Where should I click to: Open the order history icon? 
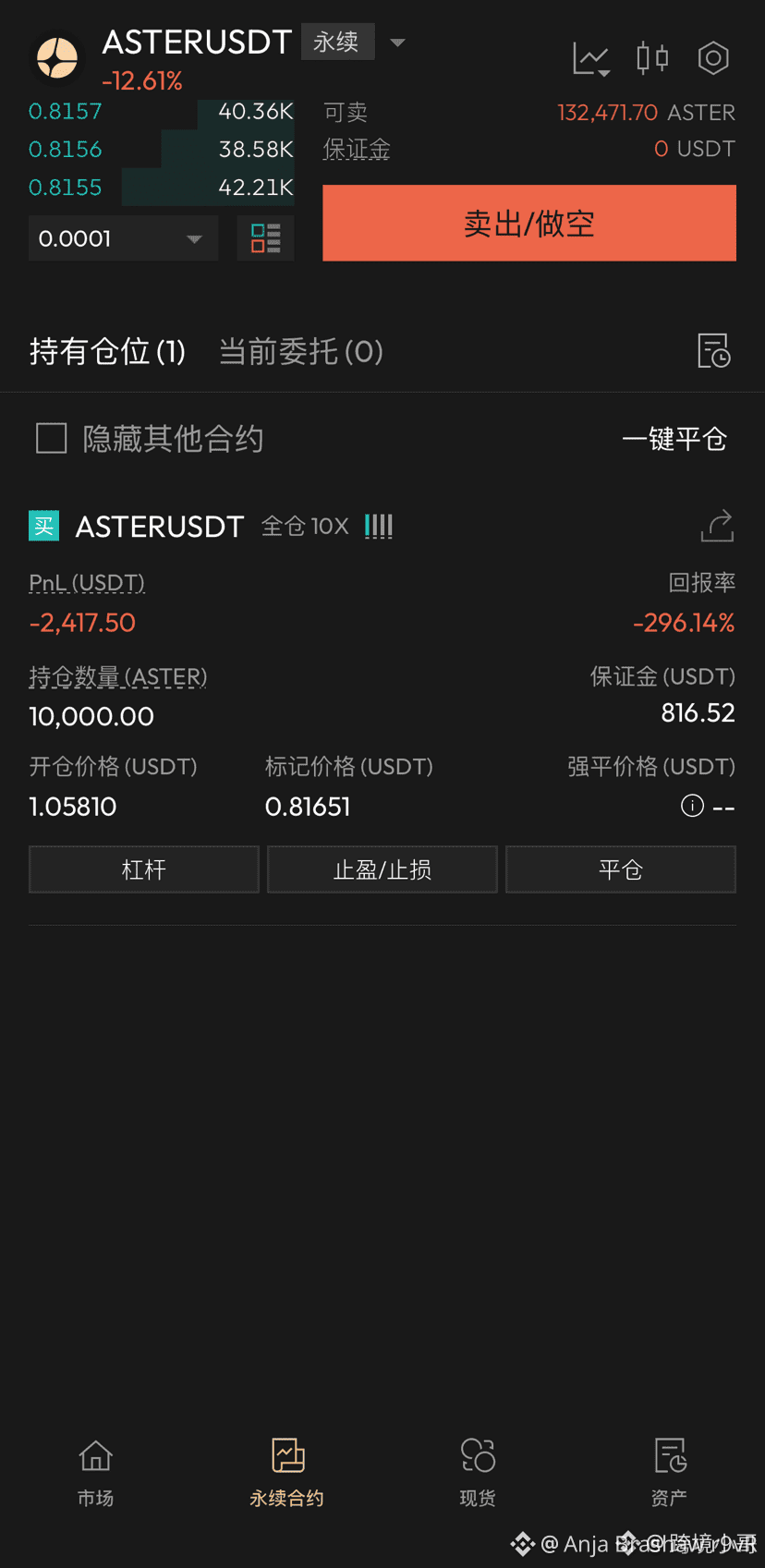(x=713, y=351)
